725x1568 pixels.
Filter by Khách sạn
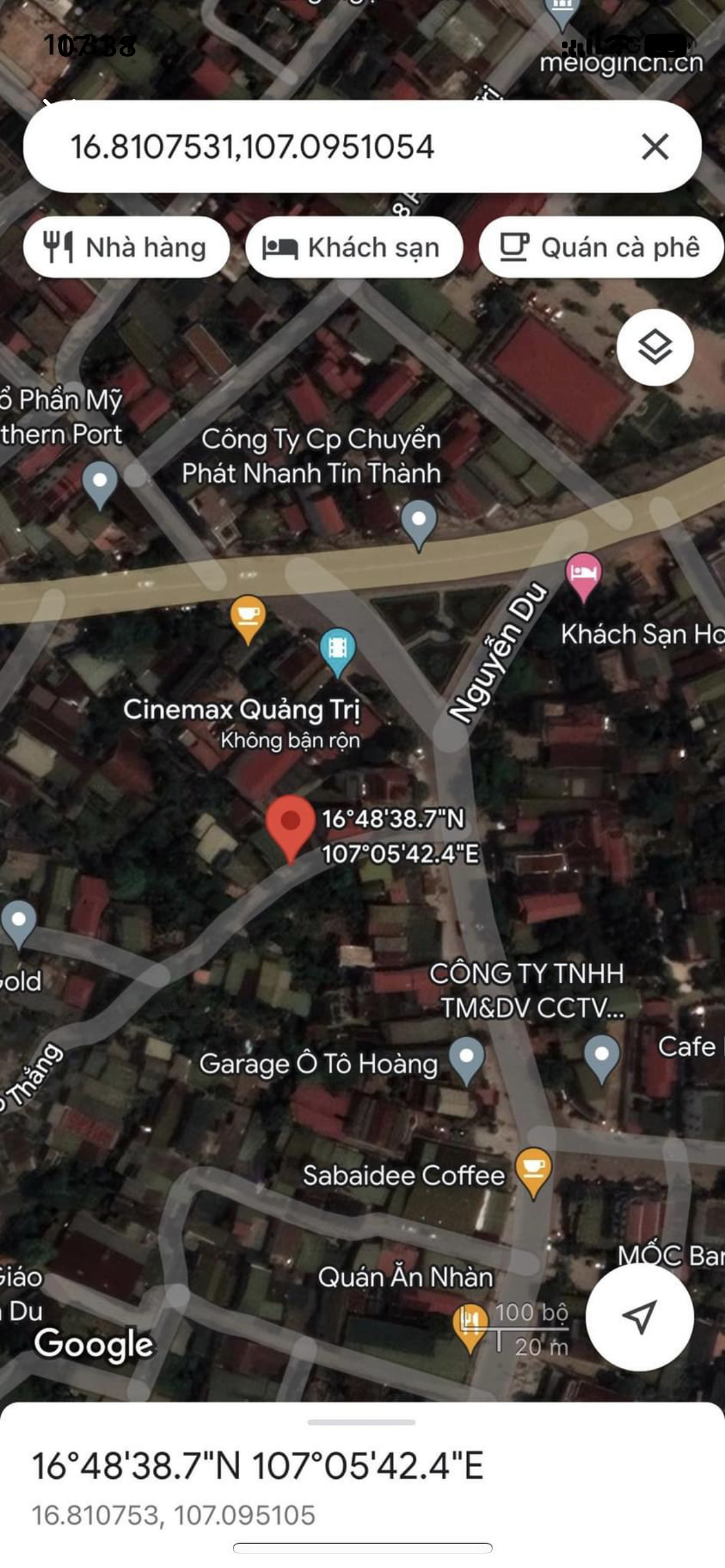(353, 248)
